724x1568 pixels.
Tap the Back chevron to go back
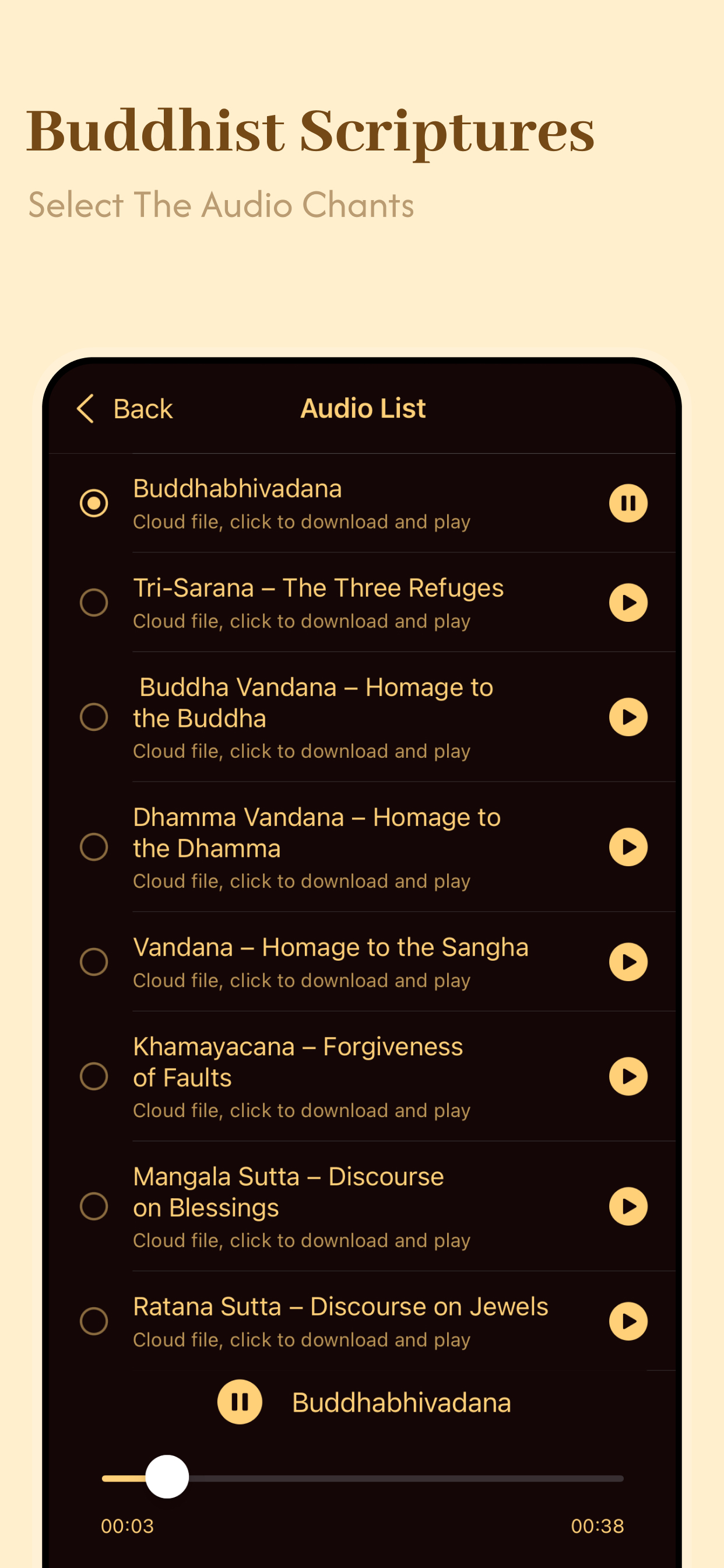85,408
